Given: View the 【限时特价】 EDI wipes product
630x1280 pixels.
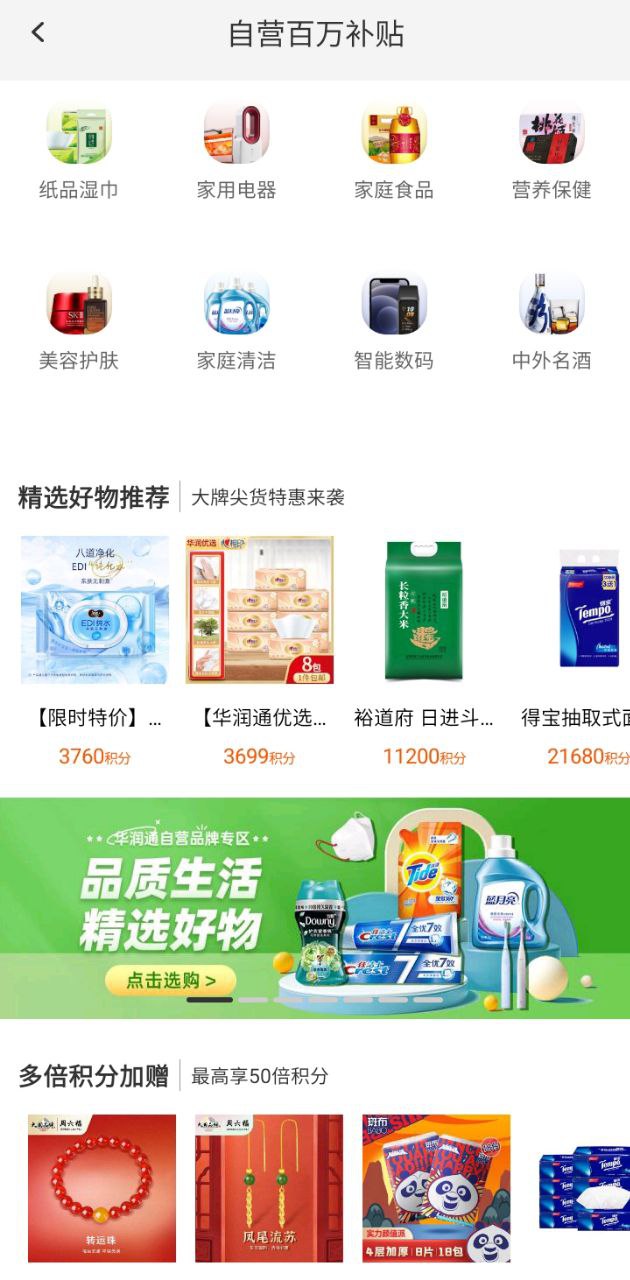Looking at the screenshot, I should pos(95,610).
